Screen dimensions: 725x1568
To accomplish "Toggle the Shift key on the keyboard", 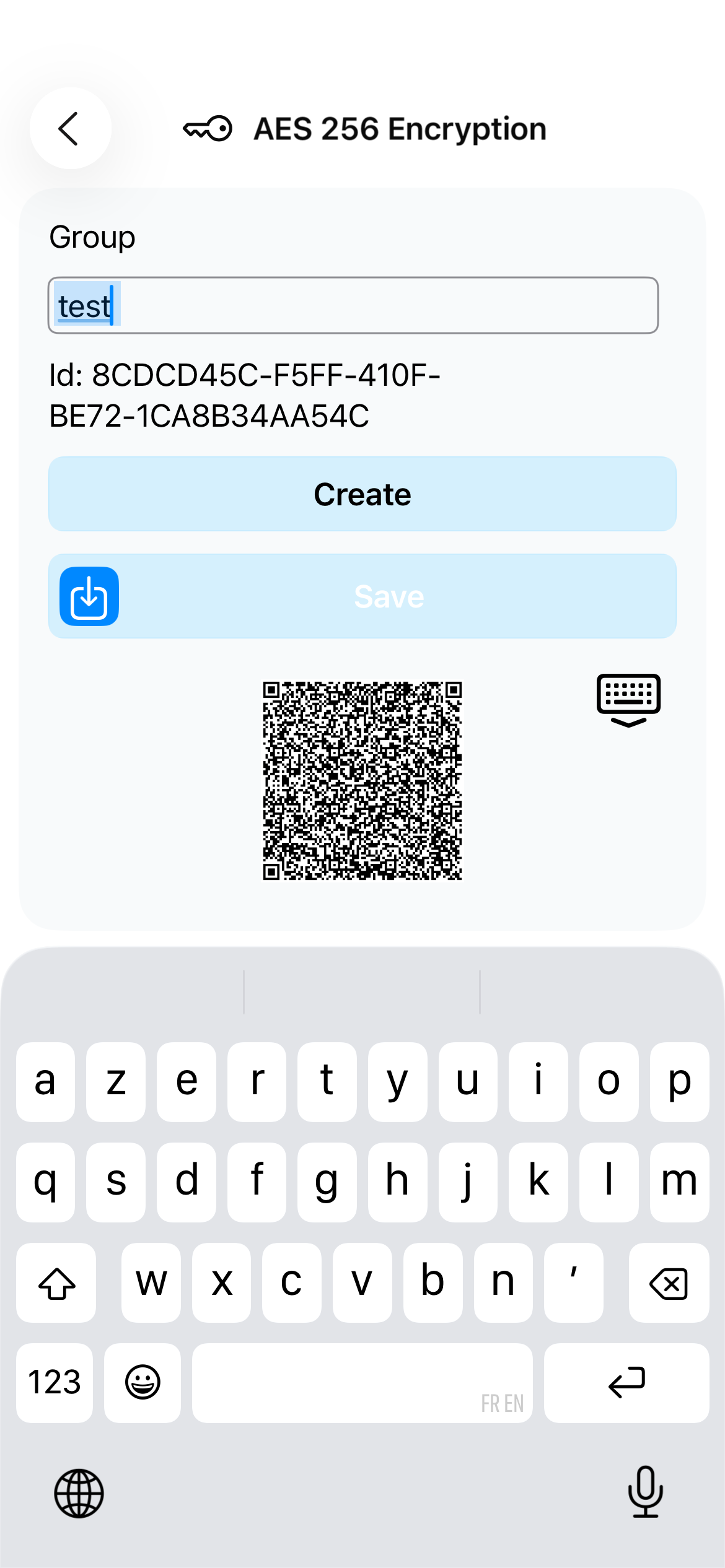I will coord(56,1281).
